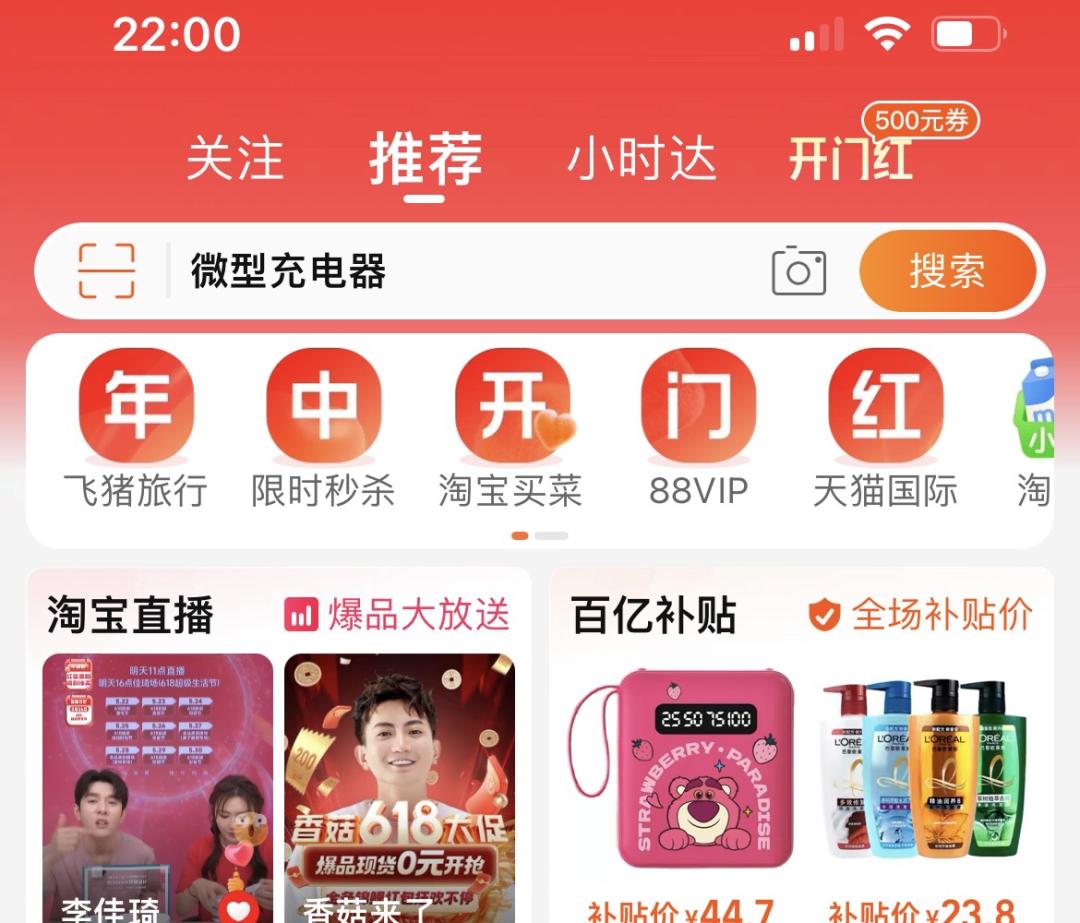Tap the orange 搜索 button
Screen dimensions: 1080x923
point(946,271)
